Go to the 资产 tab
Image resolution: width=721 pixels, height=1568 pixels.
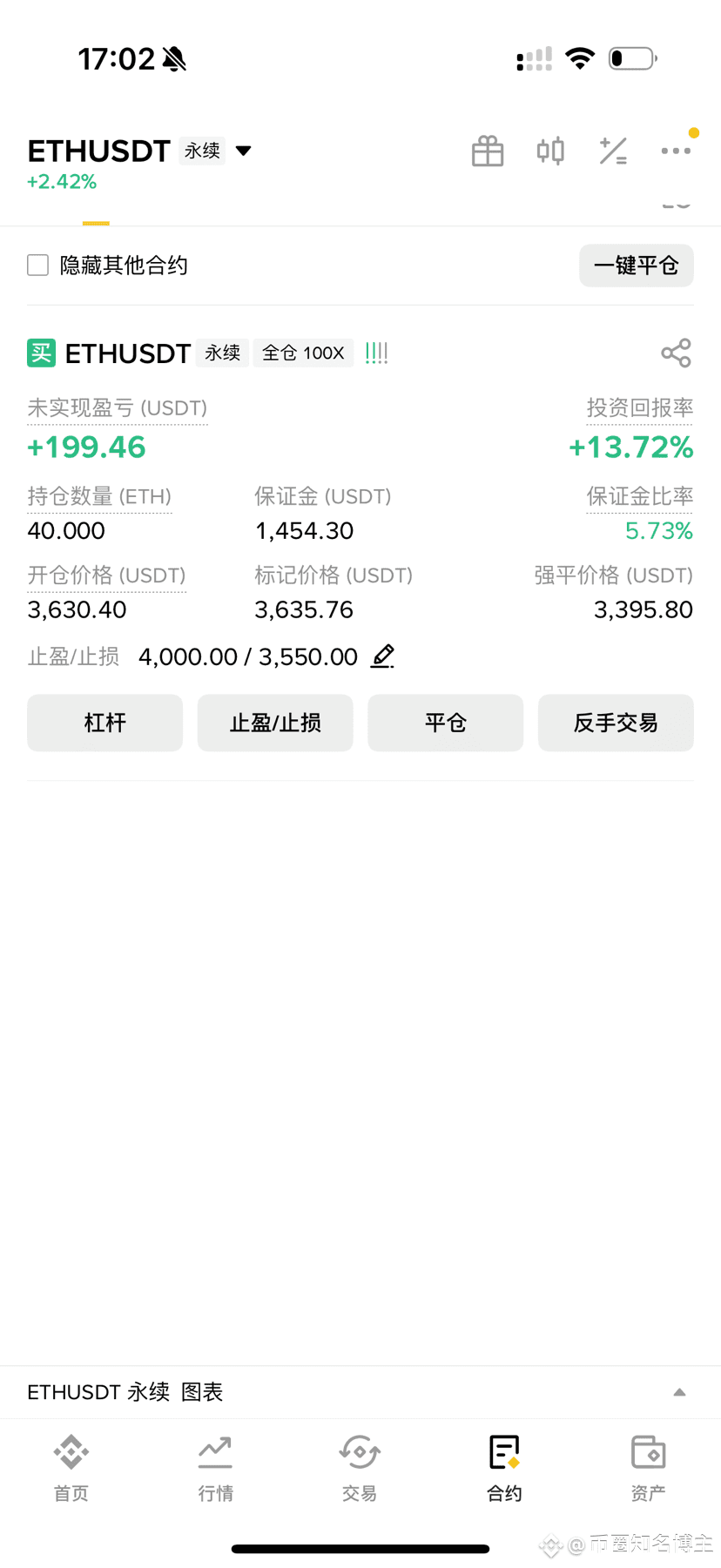(648, 1469)
